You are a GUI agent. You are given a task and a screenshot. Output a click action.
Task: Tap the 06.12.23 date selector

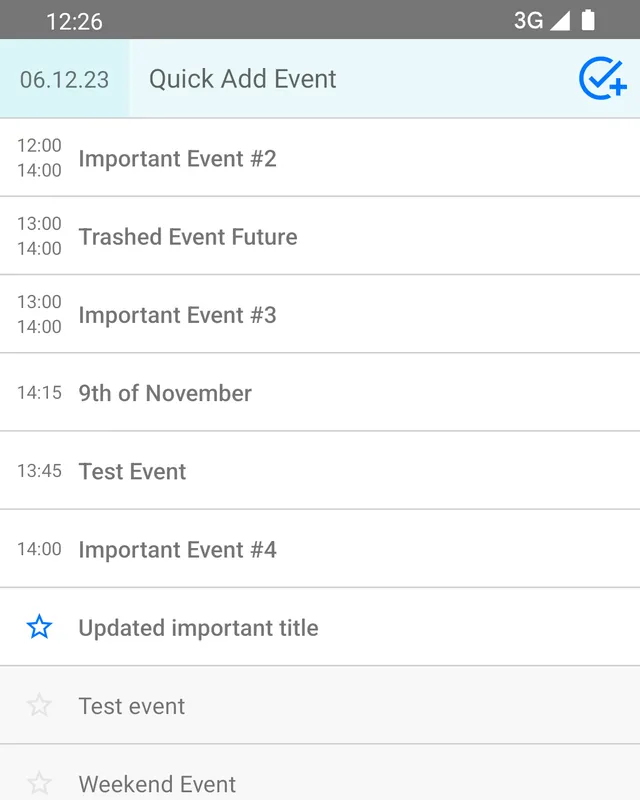pyautogui.click(x=64, y=79)
